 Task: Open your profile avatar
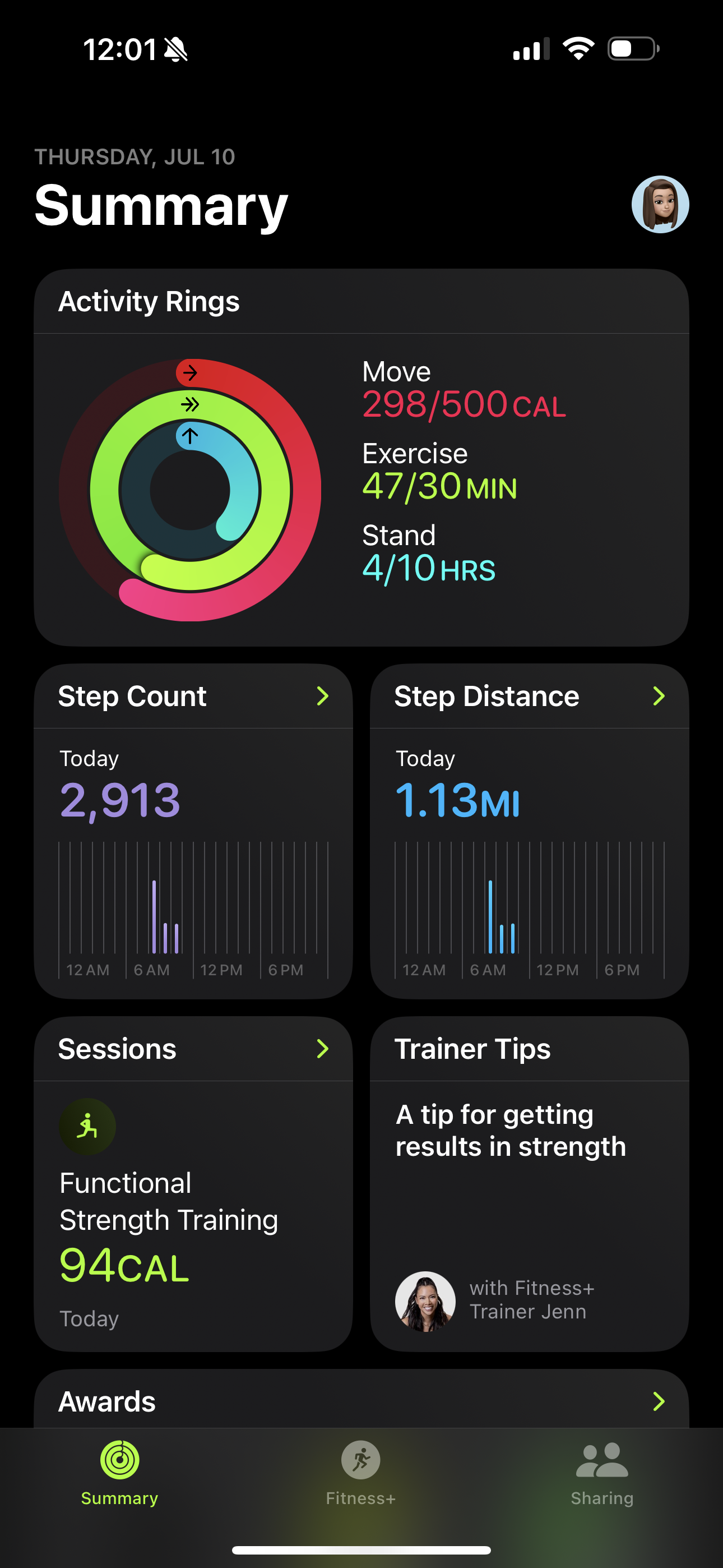click(661, 206)
